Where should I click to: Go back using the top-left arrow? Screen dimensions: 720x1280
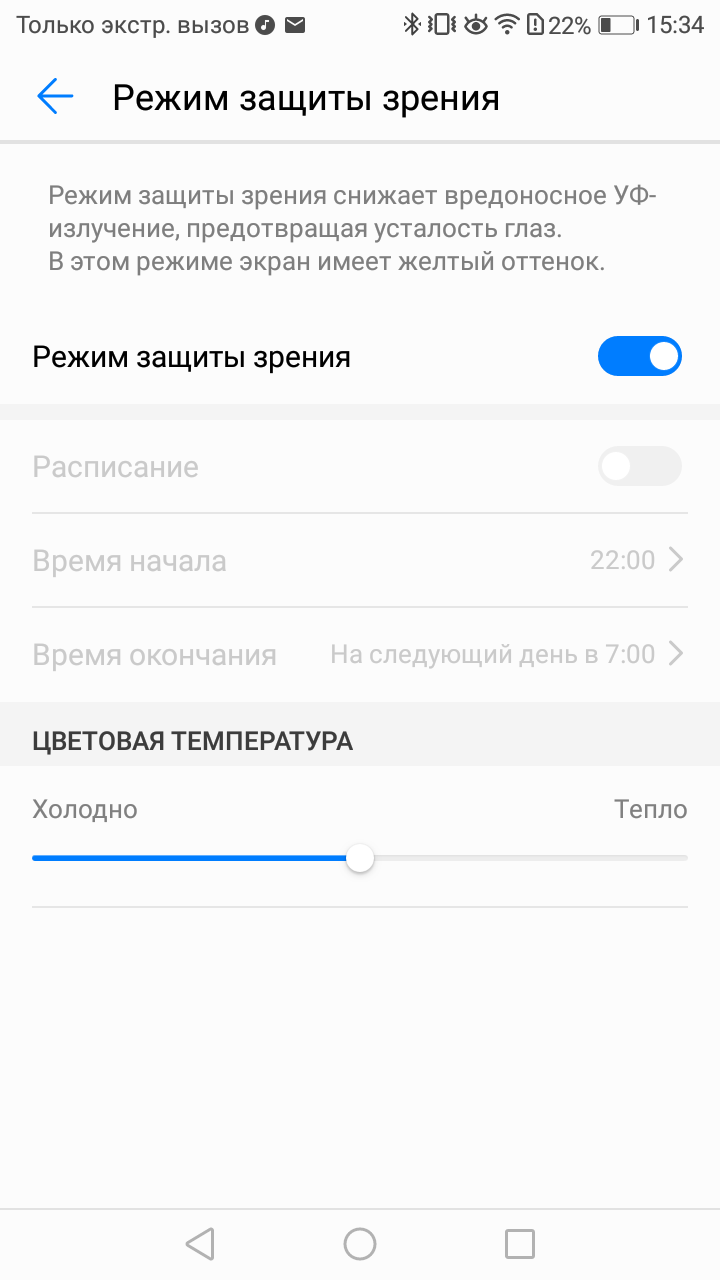click(55, 97)
